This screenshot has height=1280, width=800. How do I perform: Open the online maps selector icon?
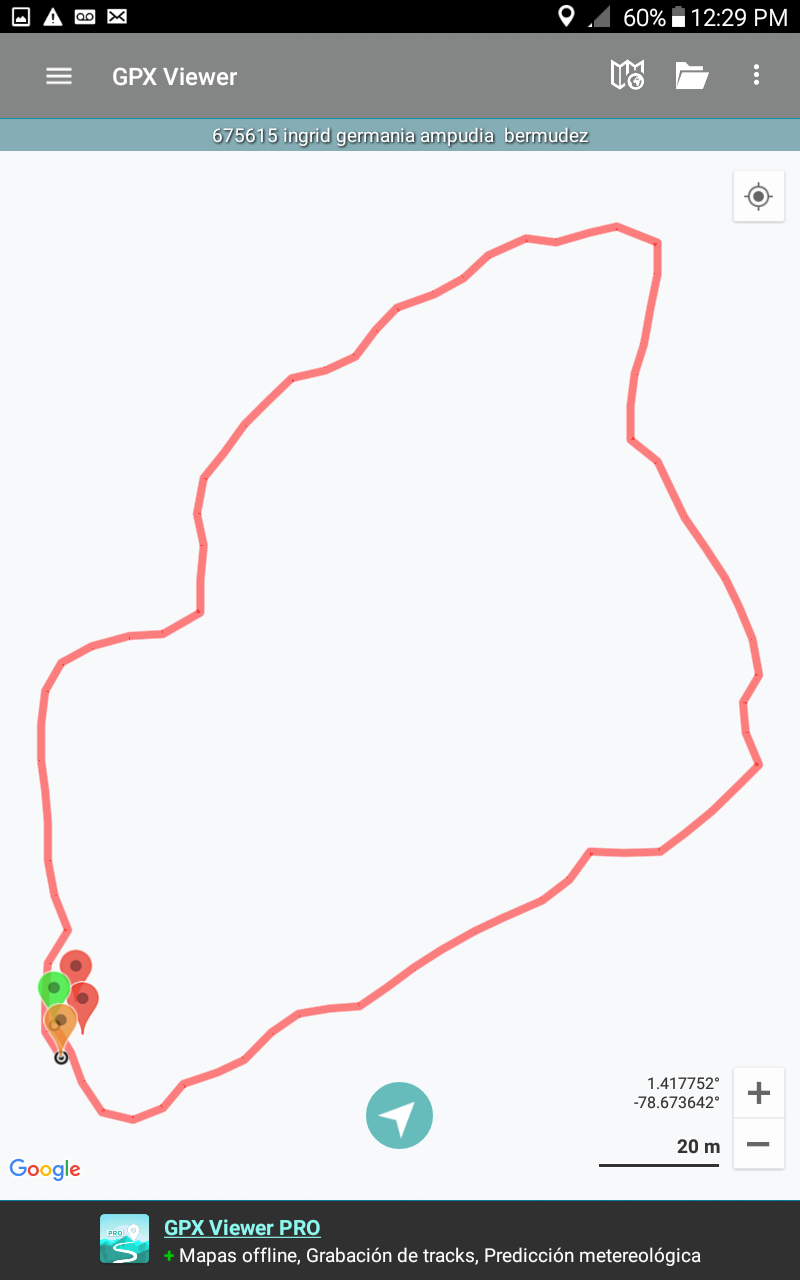[627, 75]
